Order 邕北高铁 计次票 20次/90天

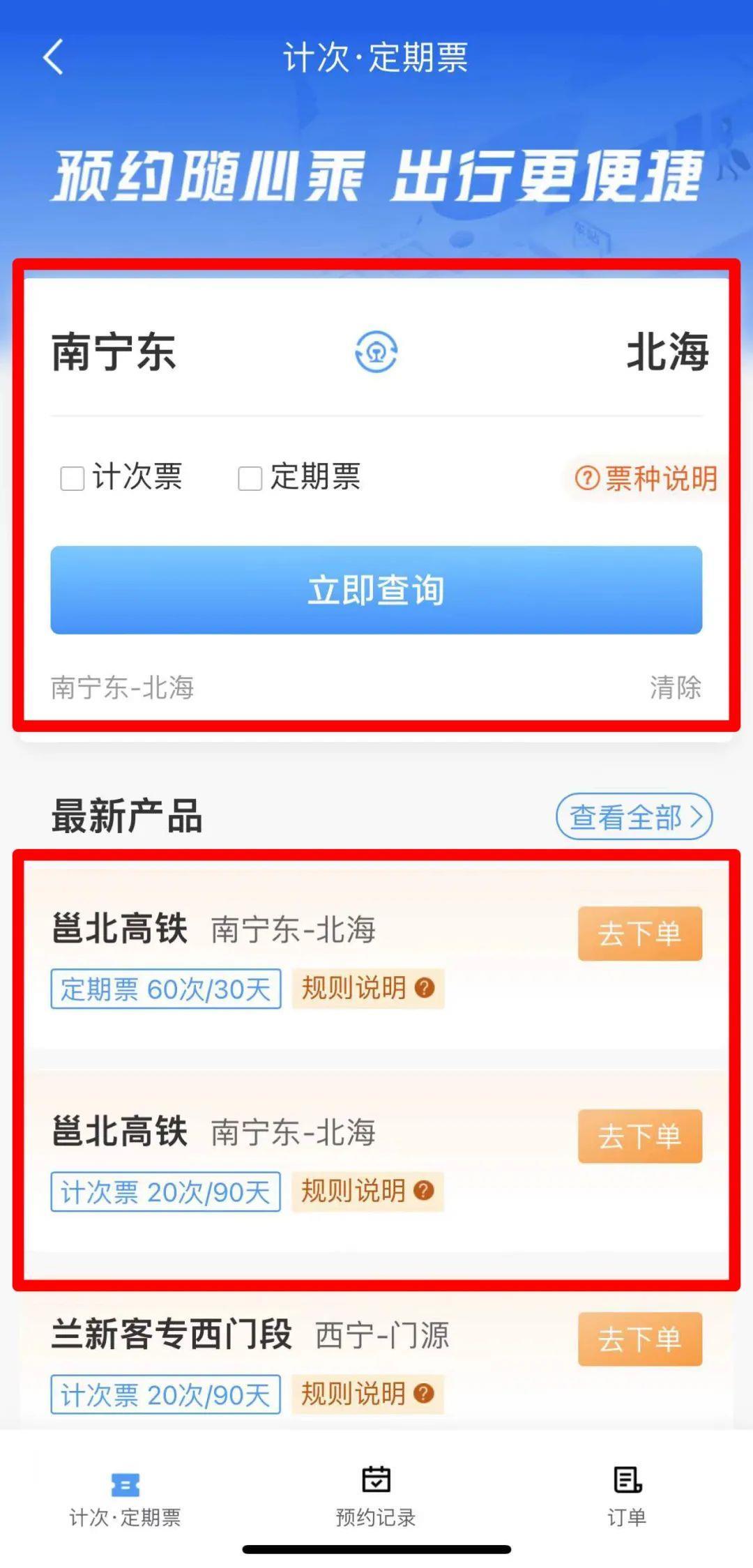point(639,1136)
